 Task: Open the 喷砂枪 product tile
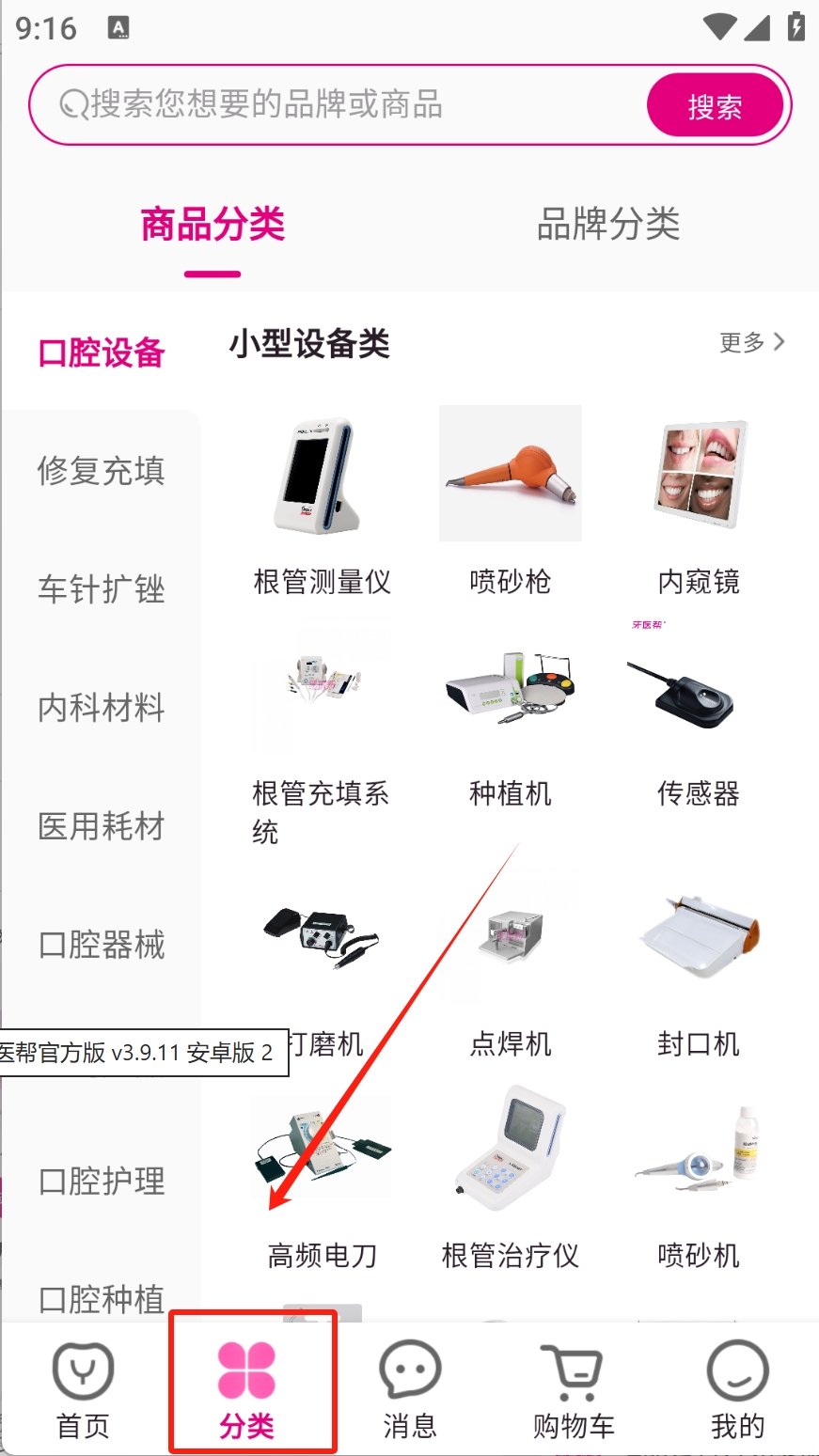click(510, 503)
